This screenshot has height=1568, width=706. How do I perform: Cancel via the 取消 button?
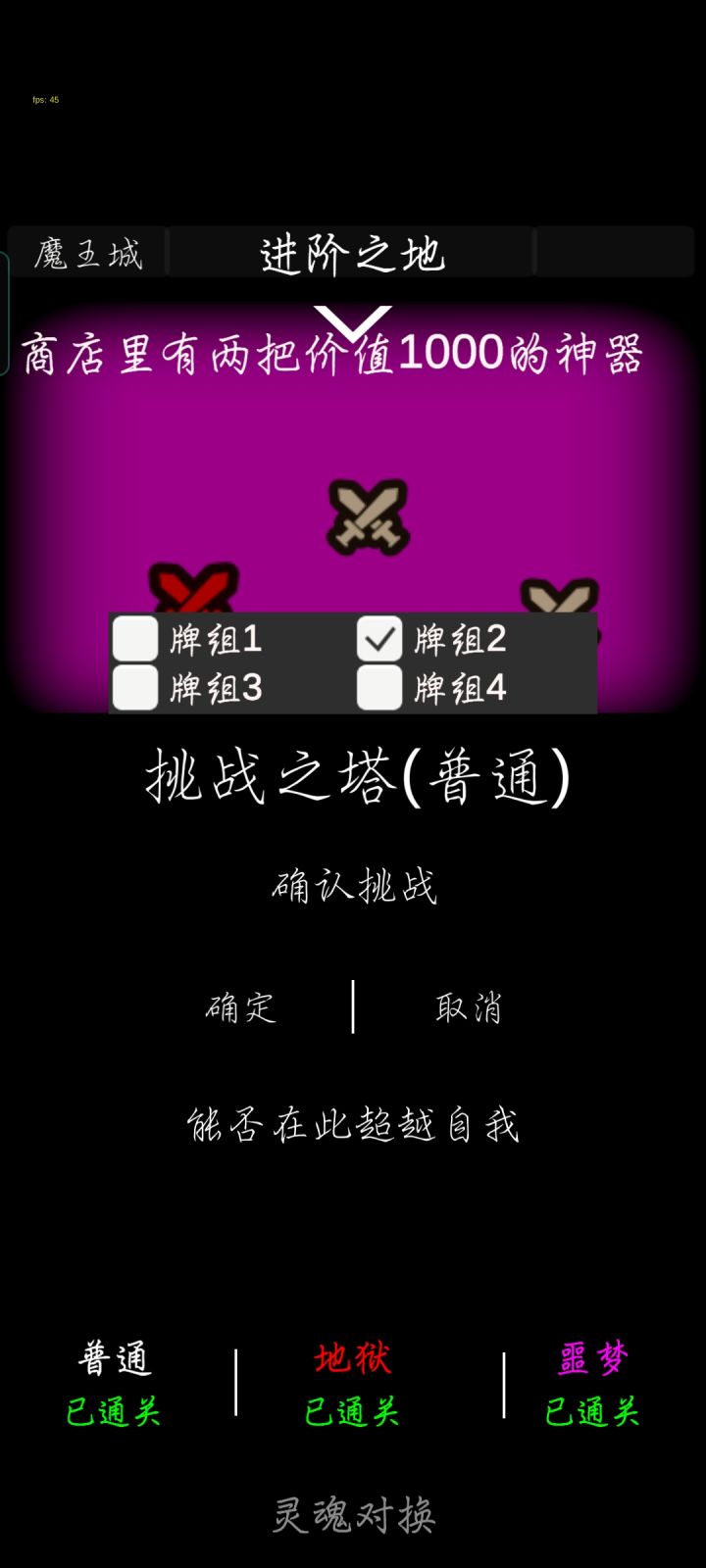[468, 1007]
